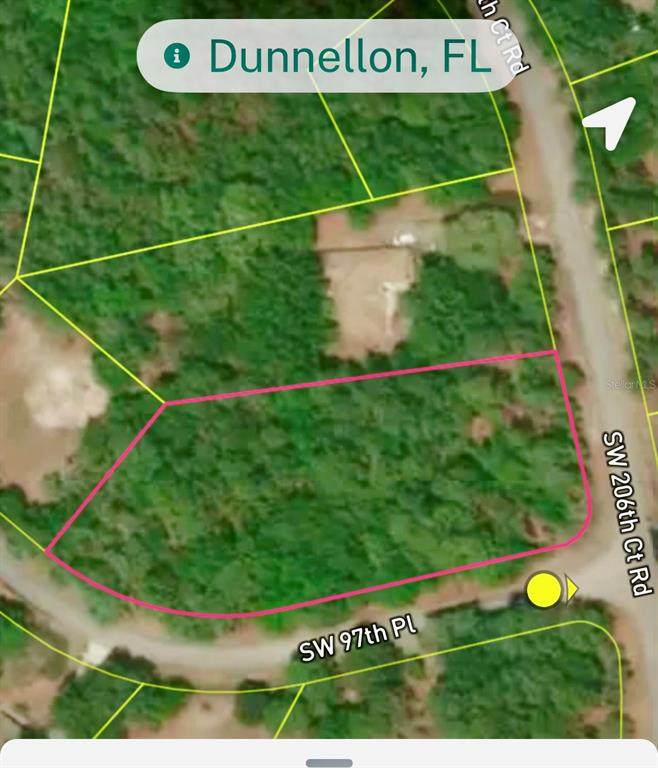This screenshot has height=768, width=658.
Task: Tap the location arrow to recenter the map
Action: point(609,123)
